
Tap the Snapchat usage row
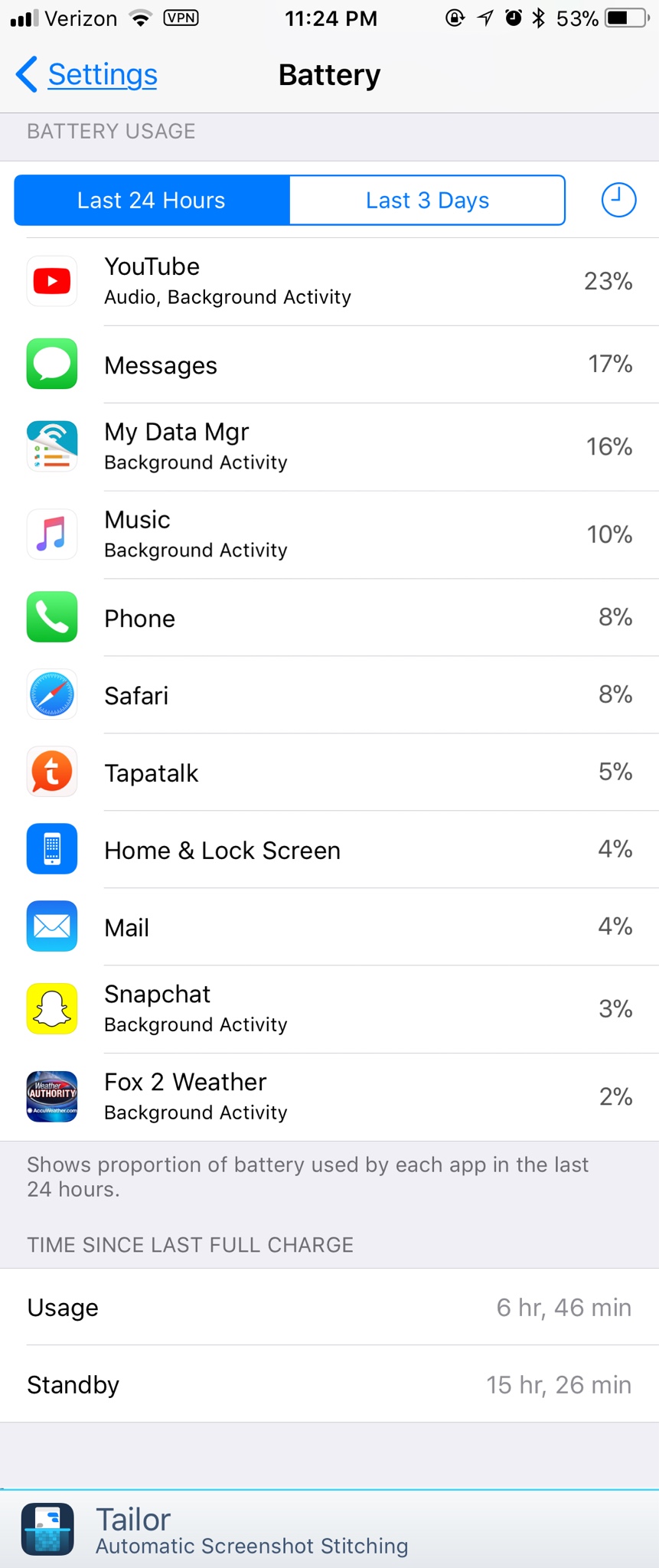pos(329,1009)
